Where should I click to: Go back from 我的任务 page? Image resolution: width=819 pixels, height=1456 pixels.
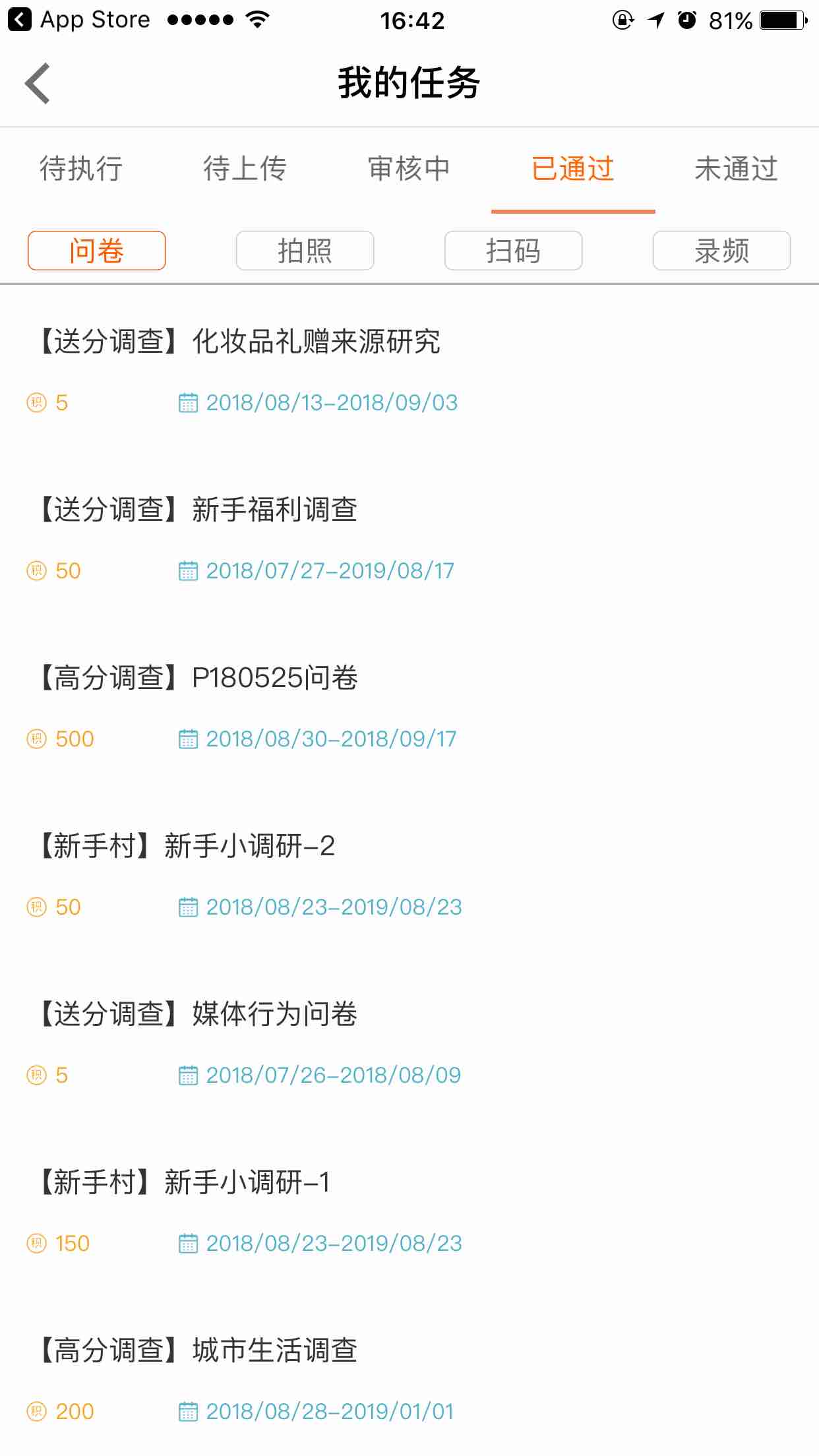pyautogui.click(x=38, y=84)
